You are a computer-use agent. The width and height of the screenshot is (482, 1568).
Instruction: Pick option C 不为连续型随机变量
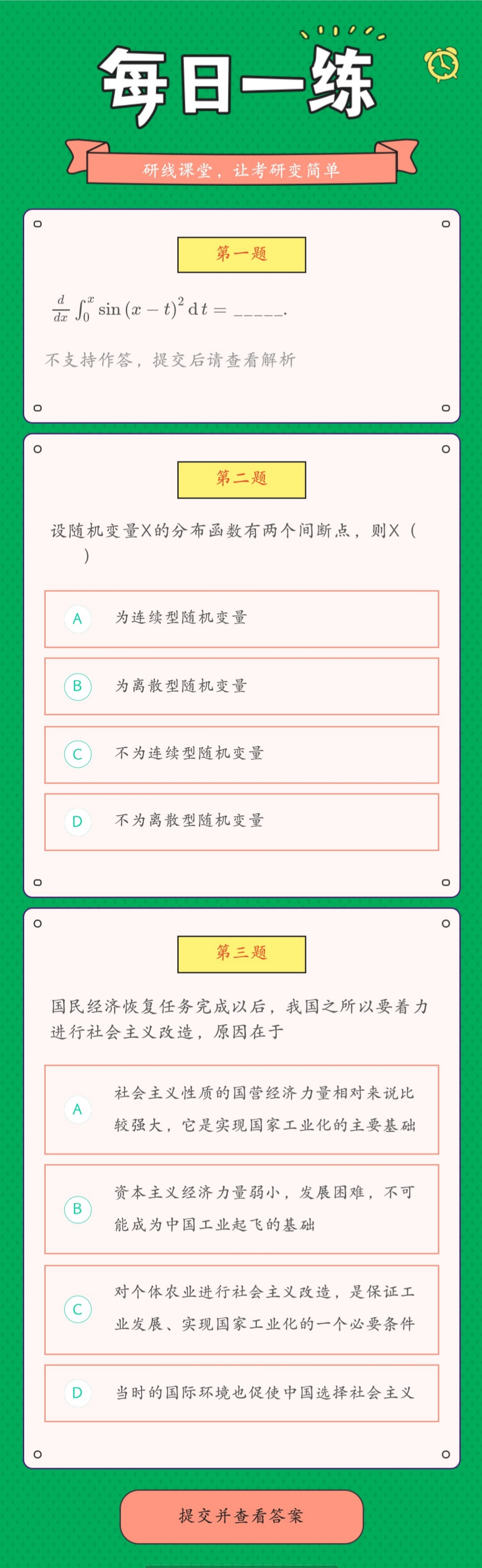click(241, 754)
